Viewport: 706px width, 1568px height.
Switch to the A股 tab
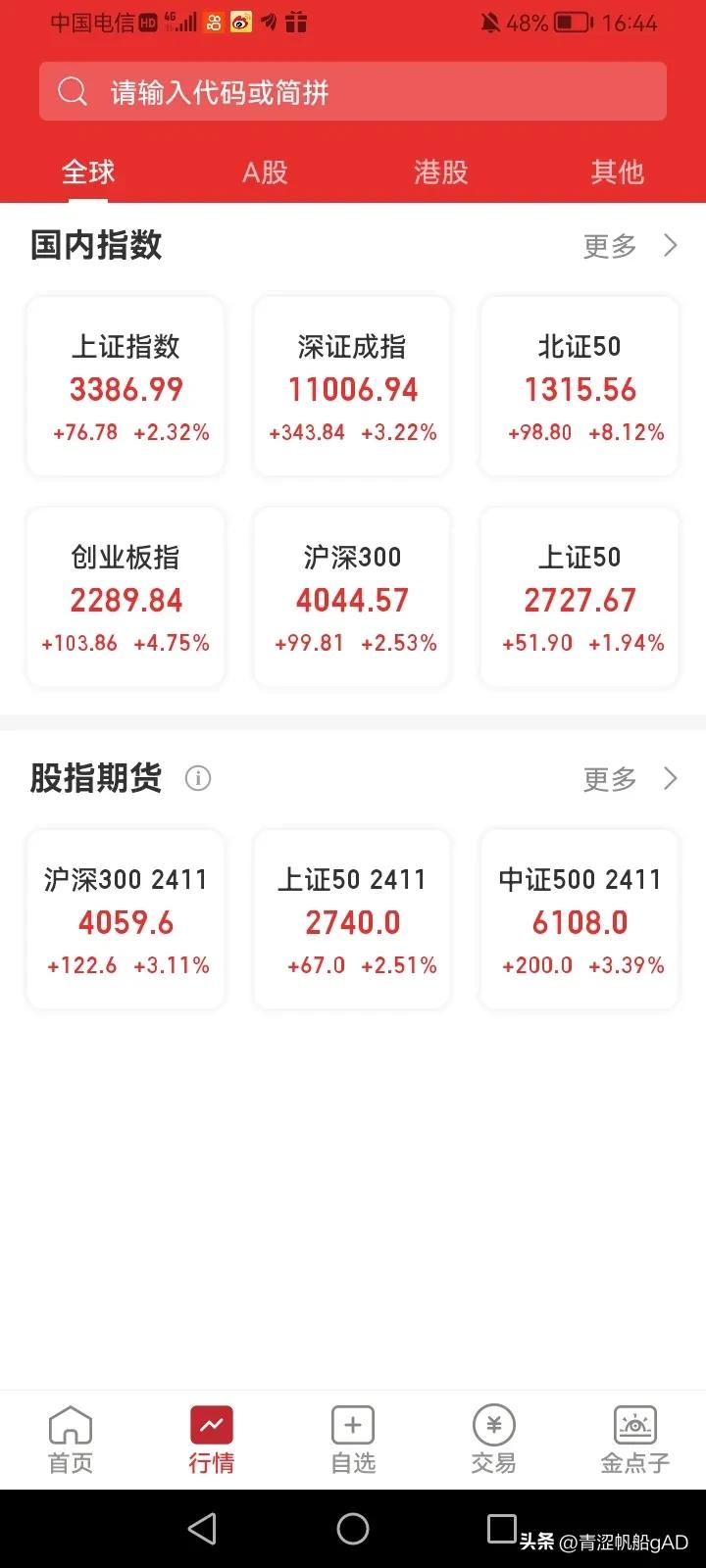pos(265,172)
